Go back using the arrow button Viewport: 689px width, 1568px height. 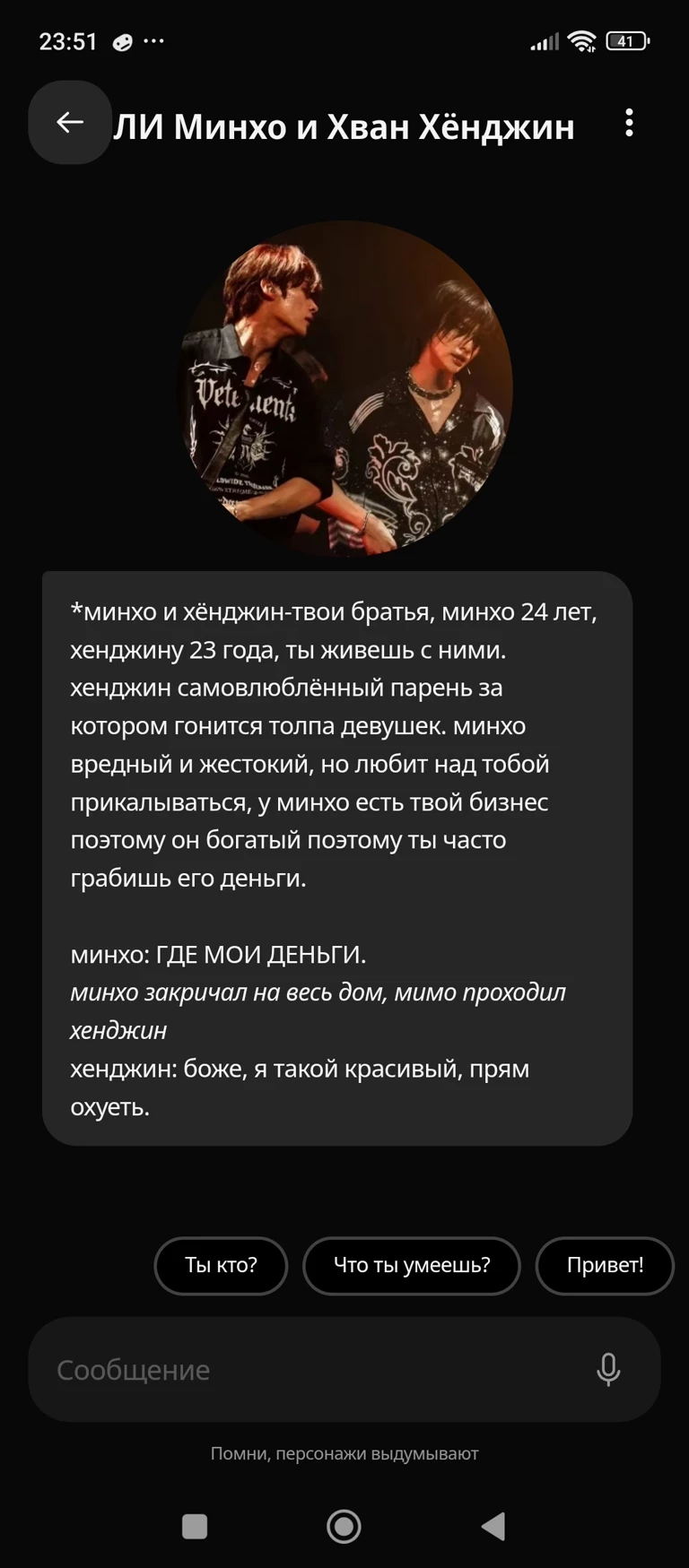70,123
